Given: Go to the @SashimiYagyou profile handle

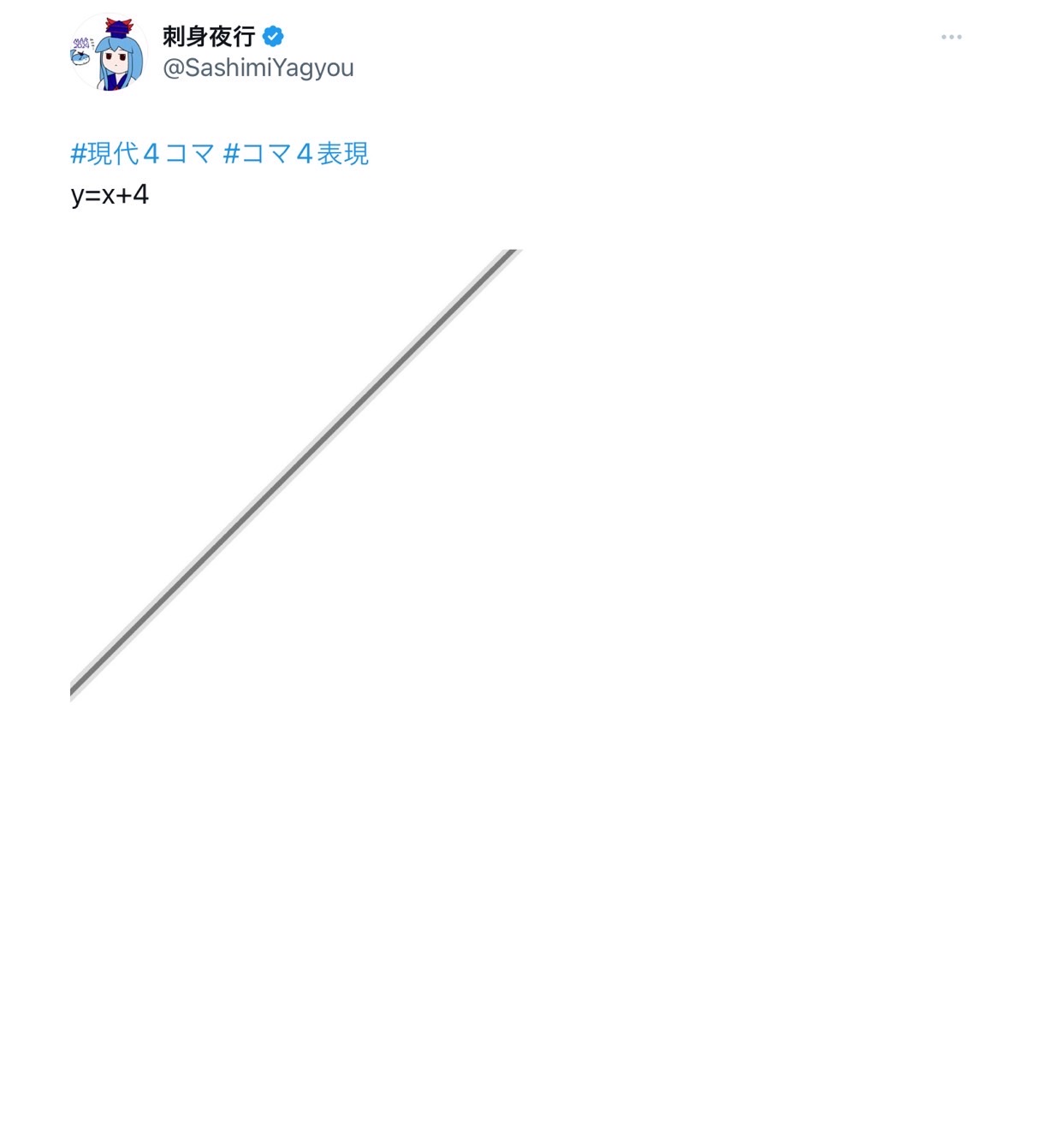Looking at the screenshot, I should (x=258, y=68).
